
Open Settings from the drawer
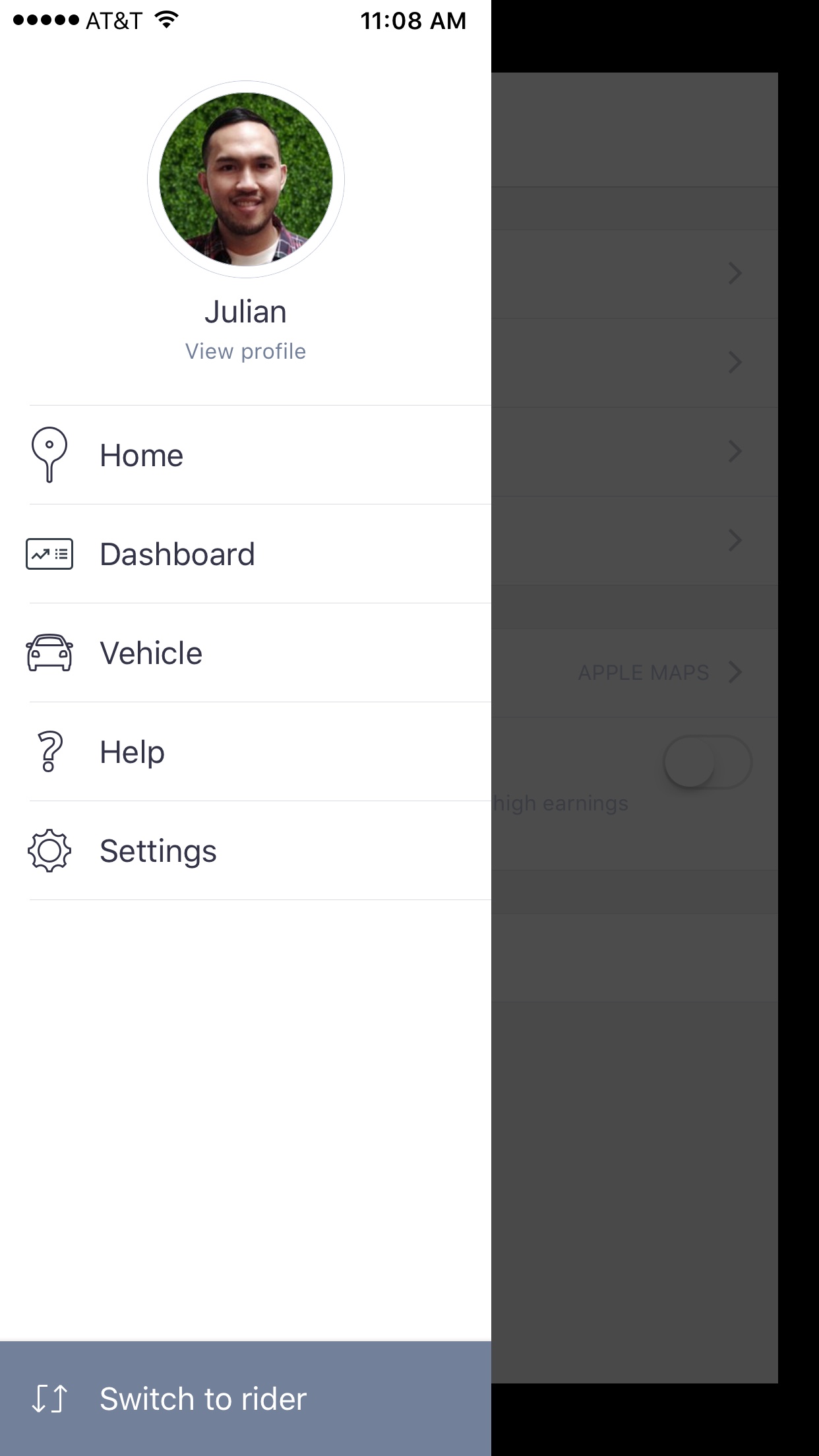coord(158,851)
